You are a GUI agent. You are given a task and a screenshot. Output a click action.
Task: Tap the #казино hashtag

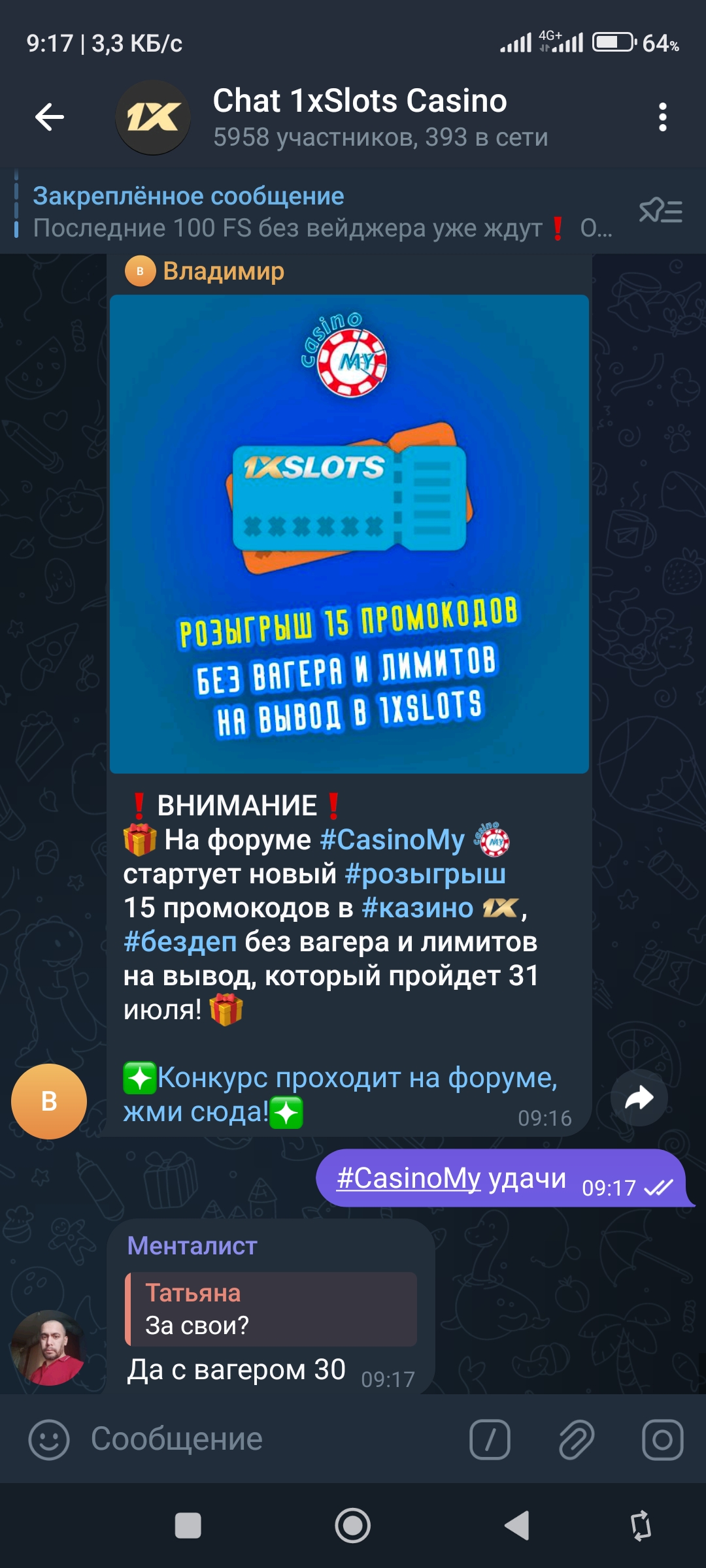click(x=417, y=908)
